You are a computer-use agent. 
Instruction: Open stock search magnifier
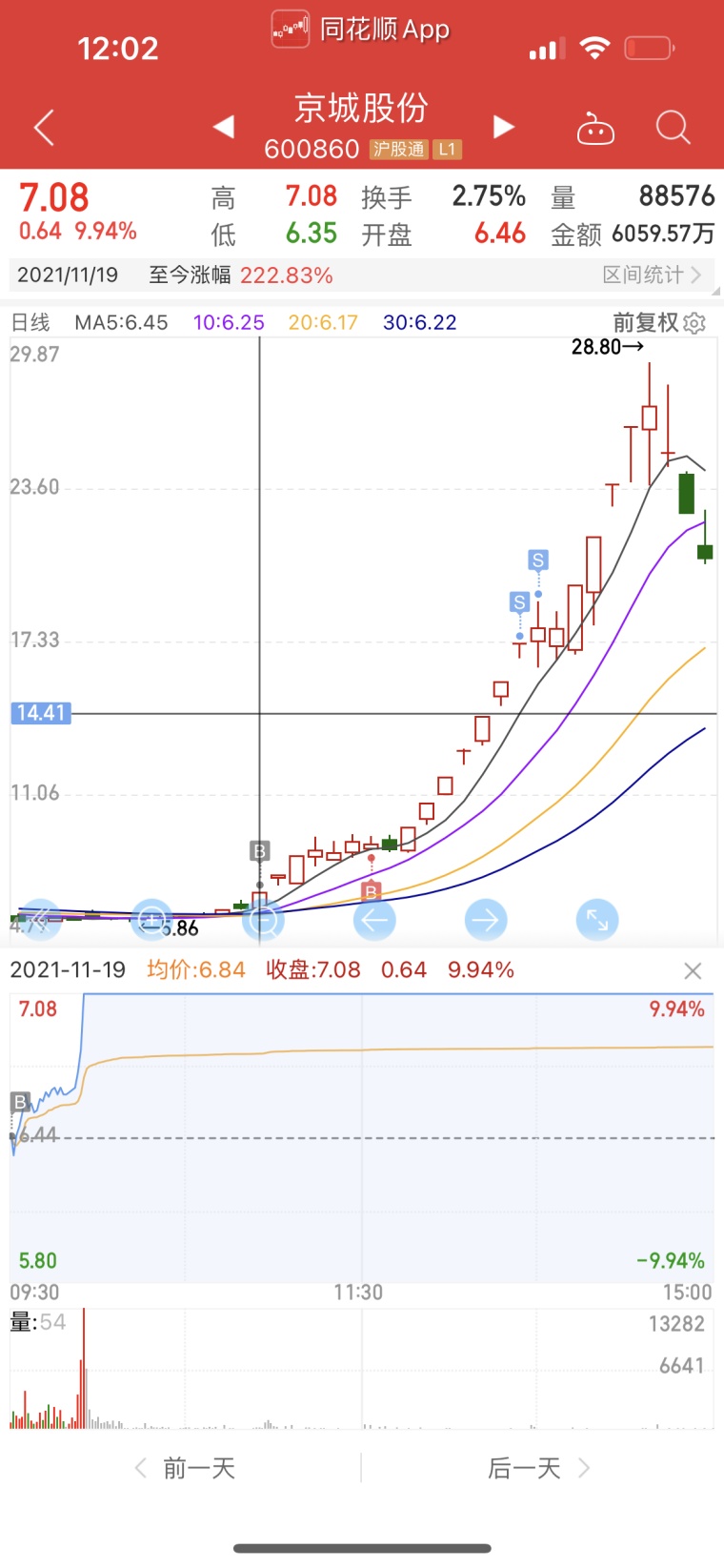pos(673,127)
